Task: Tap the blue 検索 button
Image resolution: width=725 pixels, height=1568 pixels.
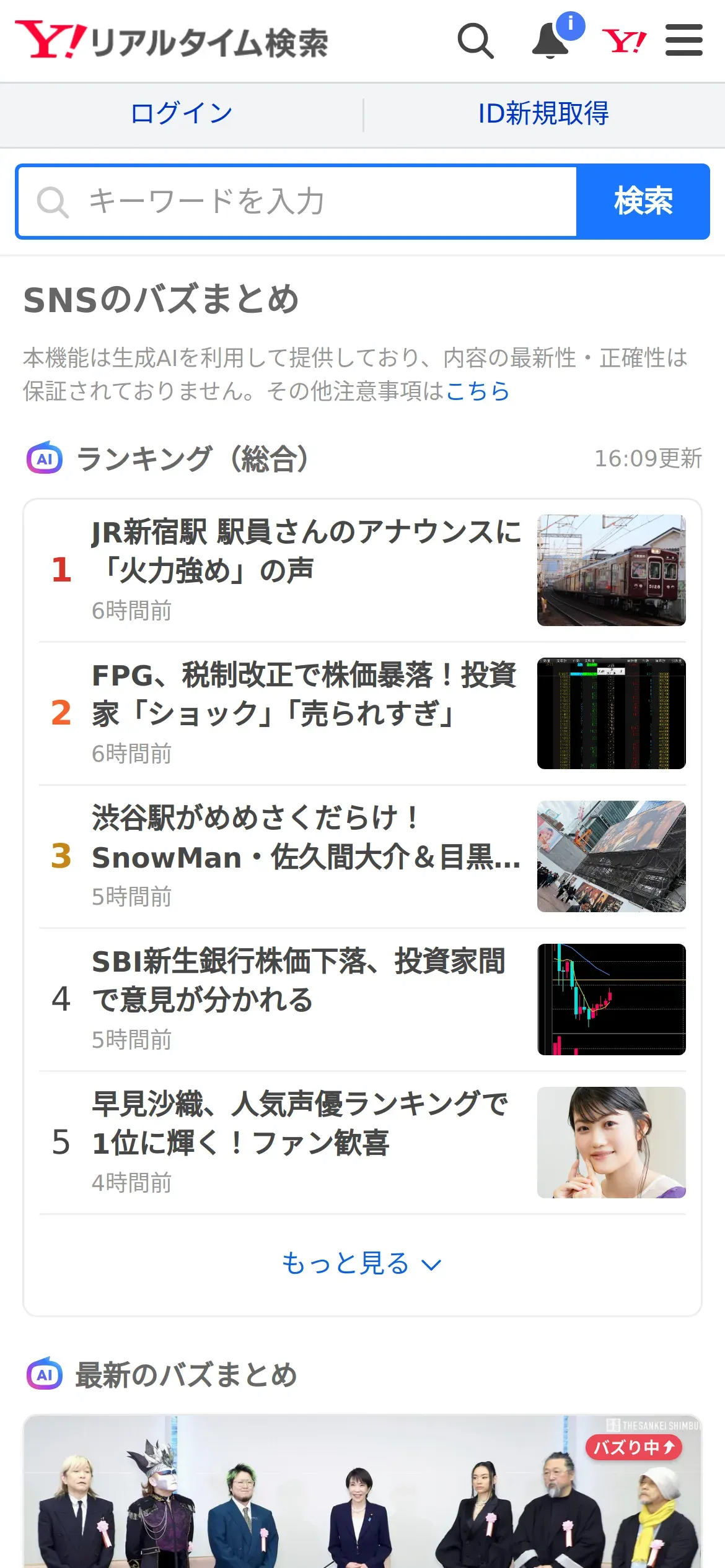Action: pos(643,202)
